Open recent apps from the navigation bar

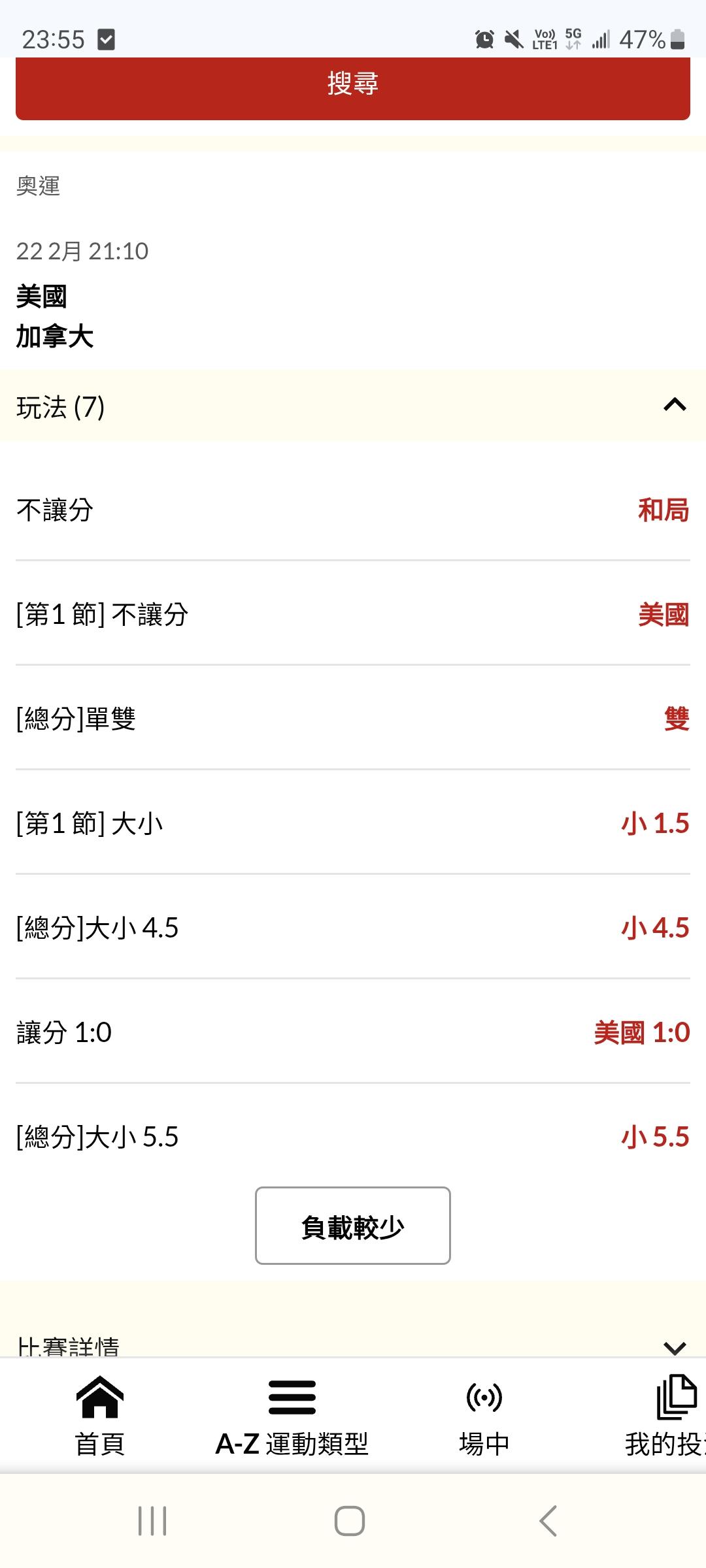tap(152, 1521)
